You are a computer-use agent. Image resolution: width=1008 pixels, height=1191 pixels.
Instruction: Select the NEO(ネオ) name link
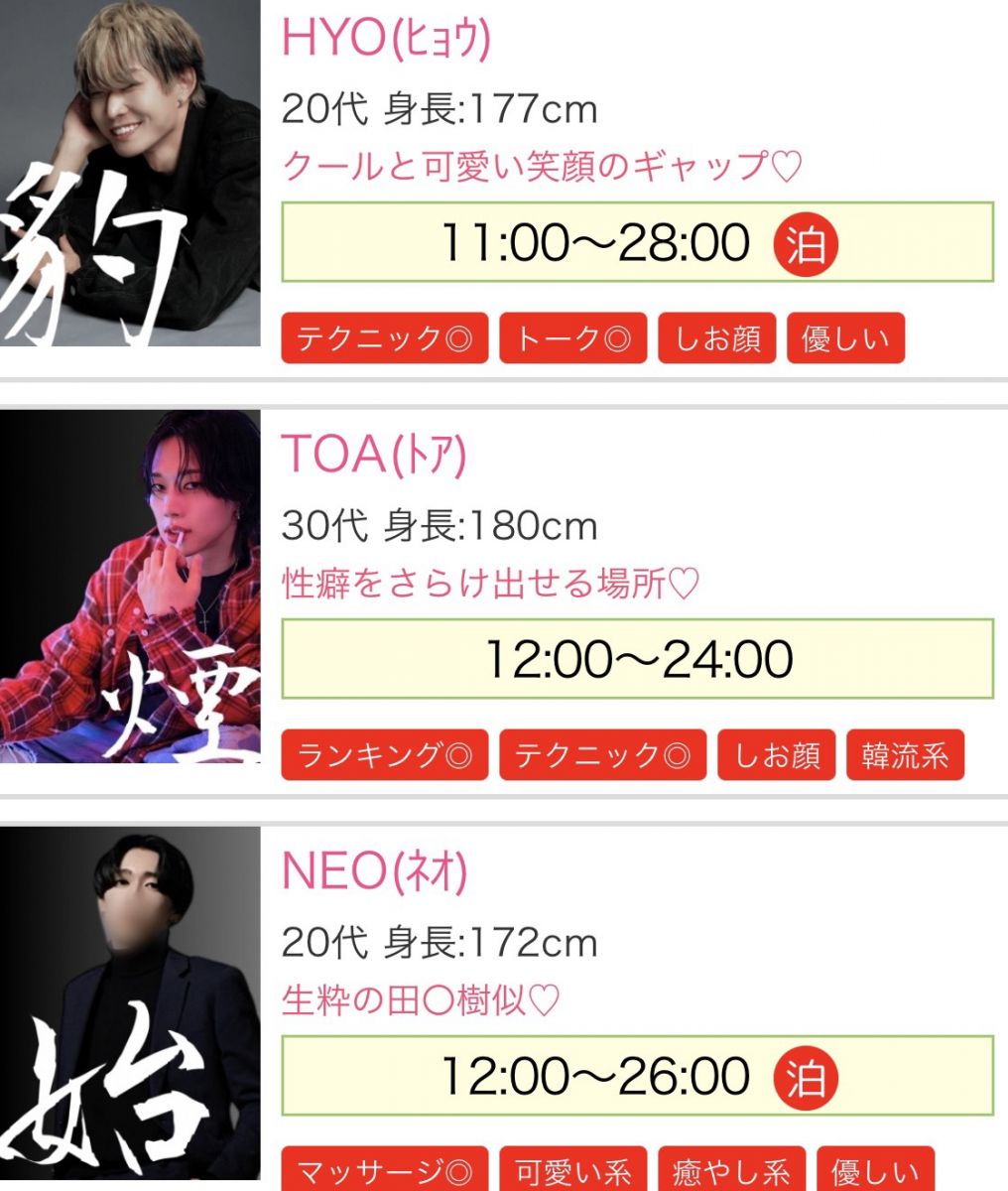(x=374, y=872)
